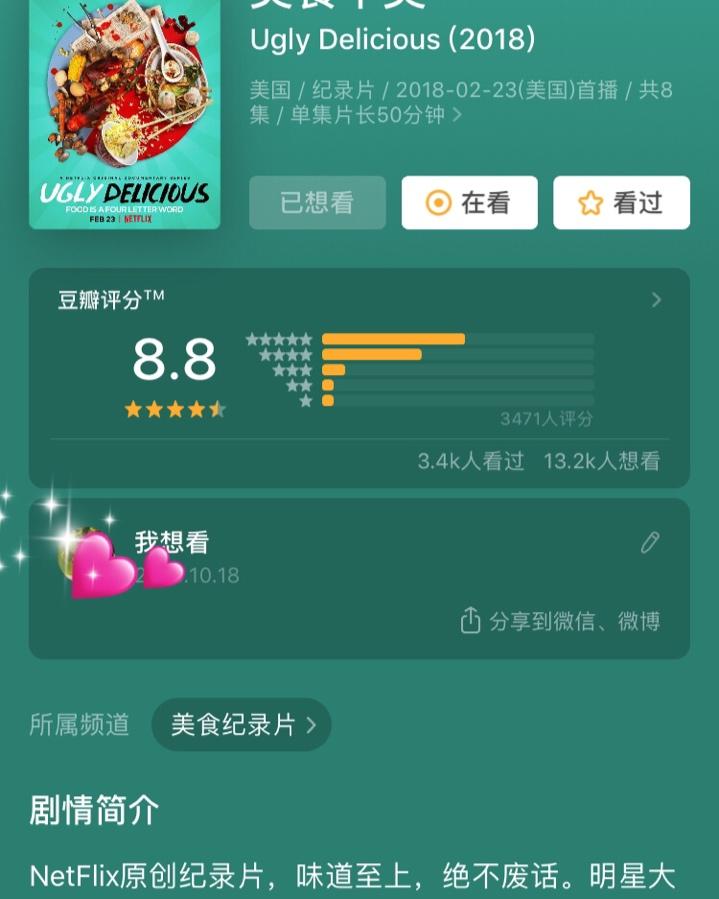Edit my 我想看 entry with pencil icon
Viewport: 719px width, 899px height.
(x=650, y=543)
